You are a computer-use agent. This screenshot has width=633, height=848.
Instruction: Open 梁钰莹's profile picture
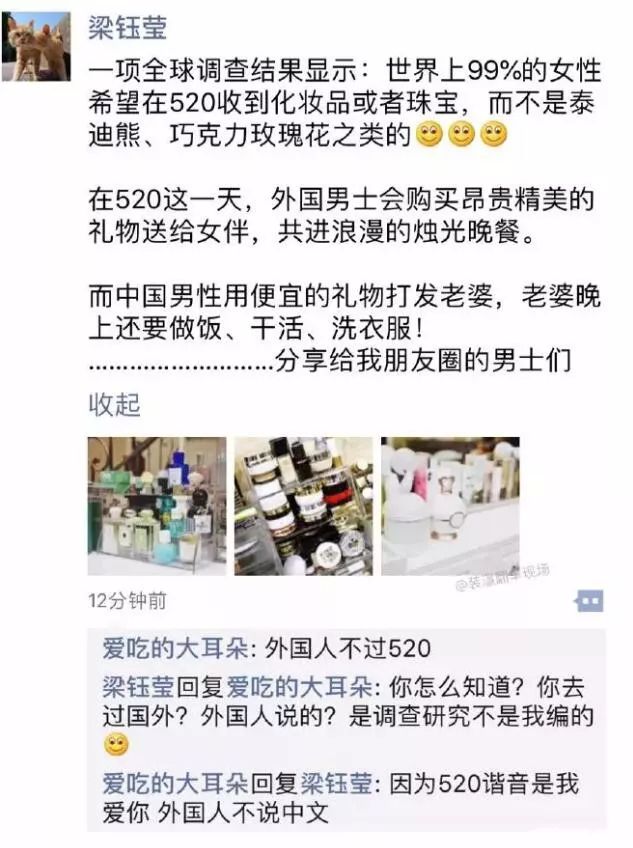tap(36, 46)
